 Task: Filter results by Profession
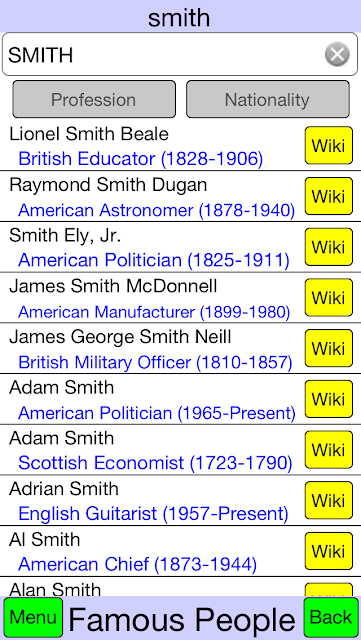[x=94, y=99]
